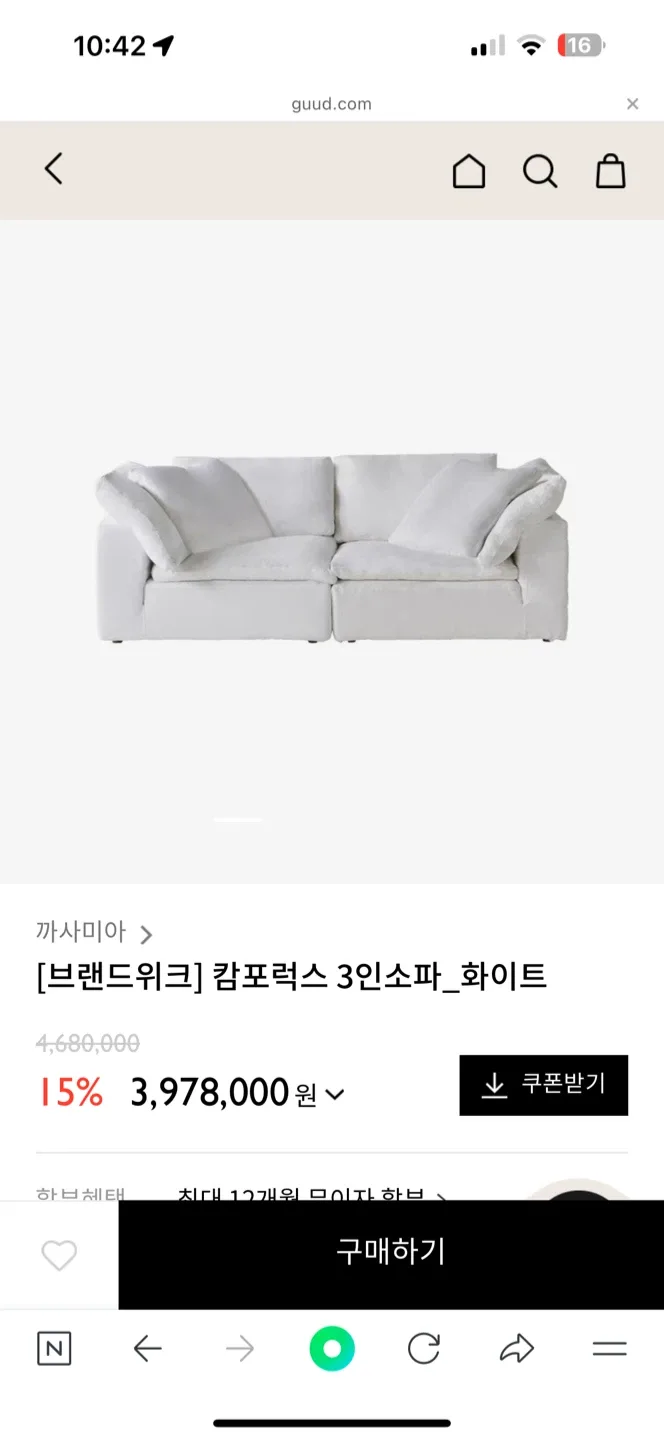Open the browser hamburger menu
This screenshot has height=1440, width=664.
point(609,1349)
